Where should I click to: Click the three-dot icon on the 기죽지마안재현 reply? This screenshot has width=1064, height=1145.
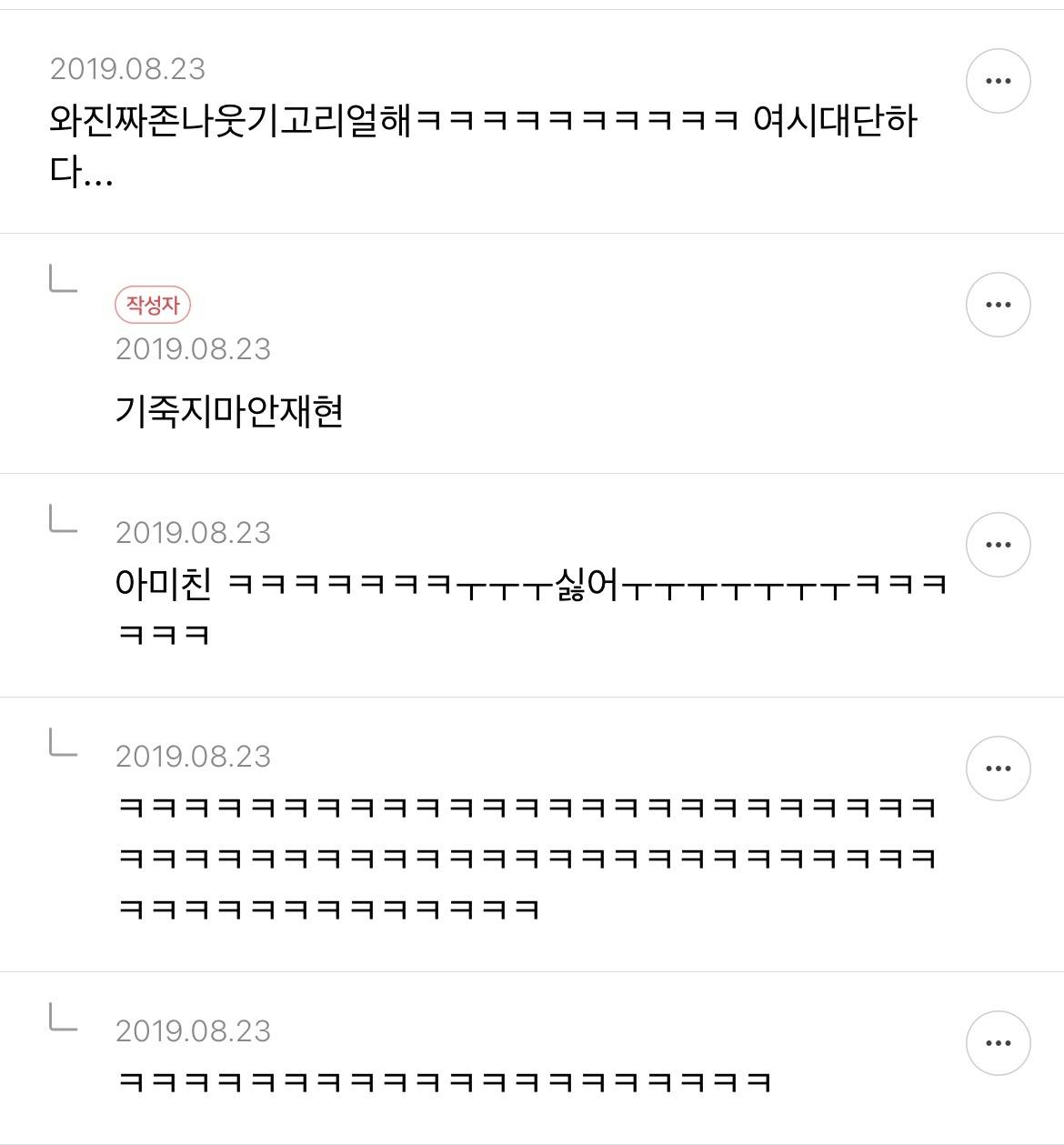pos(1000,304)
